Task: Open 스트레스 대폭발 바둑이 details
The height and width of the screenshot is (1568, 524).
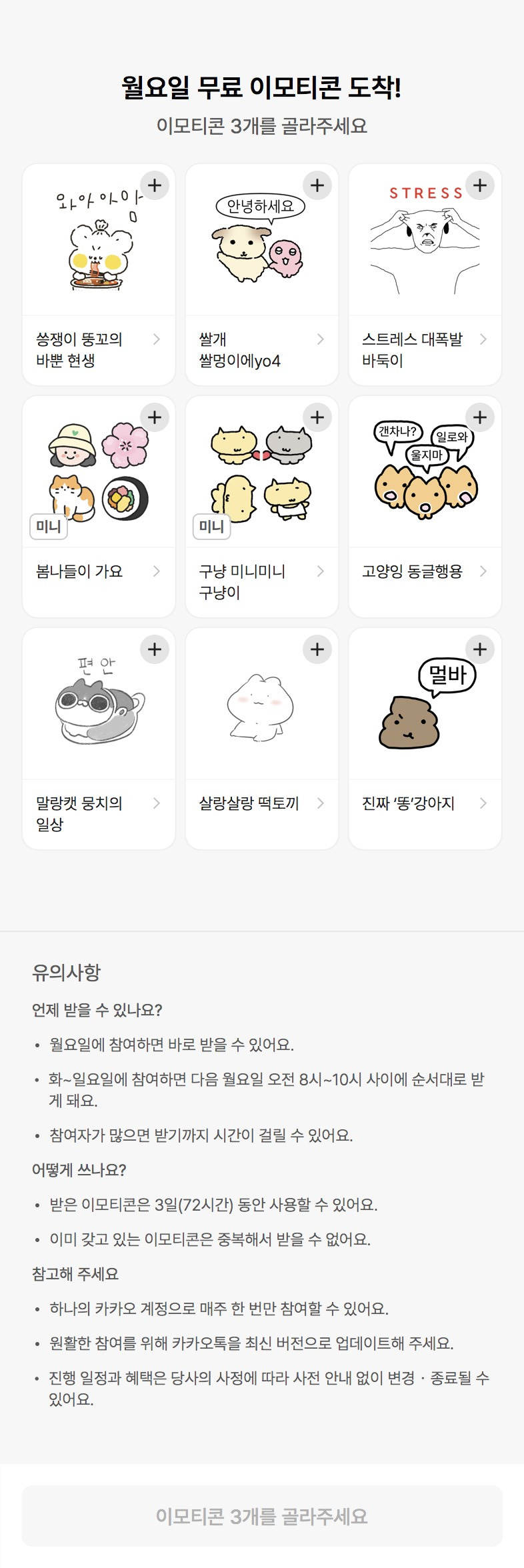Action: point(425,350)
